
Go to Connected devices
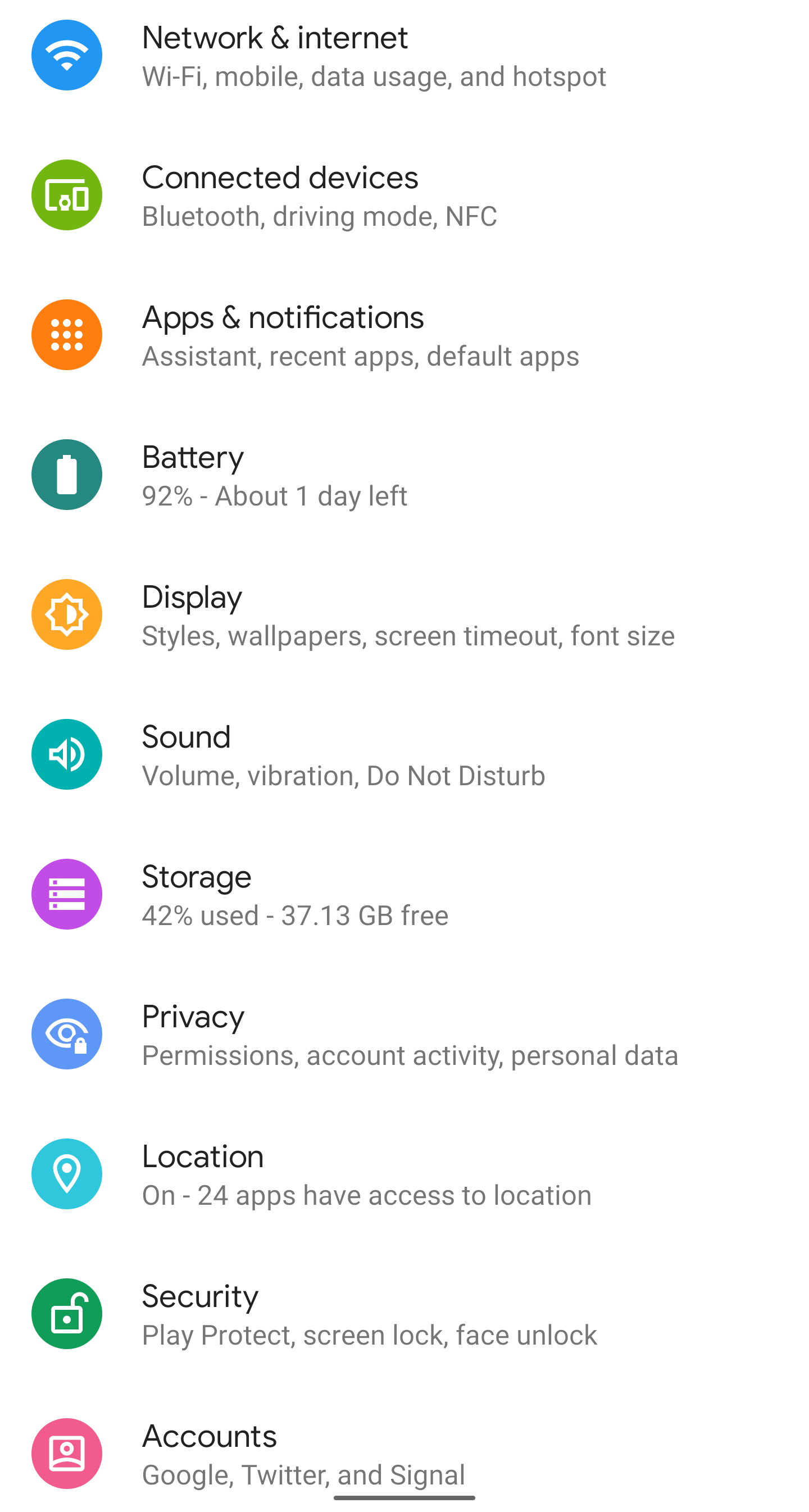404,195
